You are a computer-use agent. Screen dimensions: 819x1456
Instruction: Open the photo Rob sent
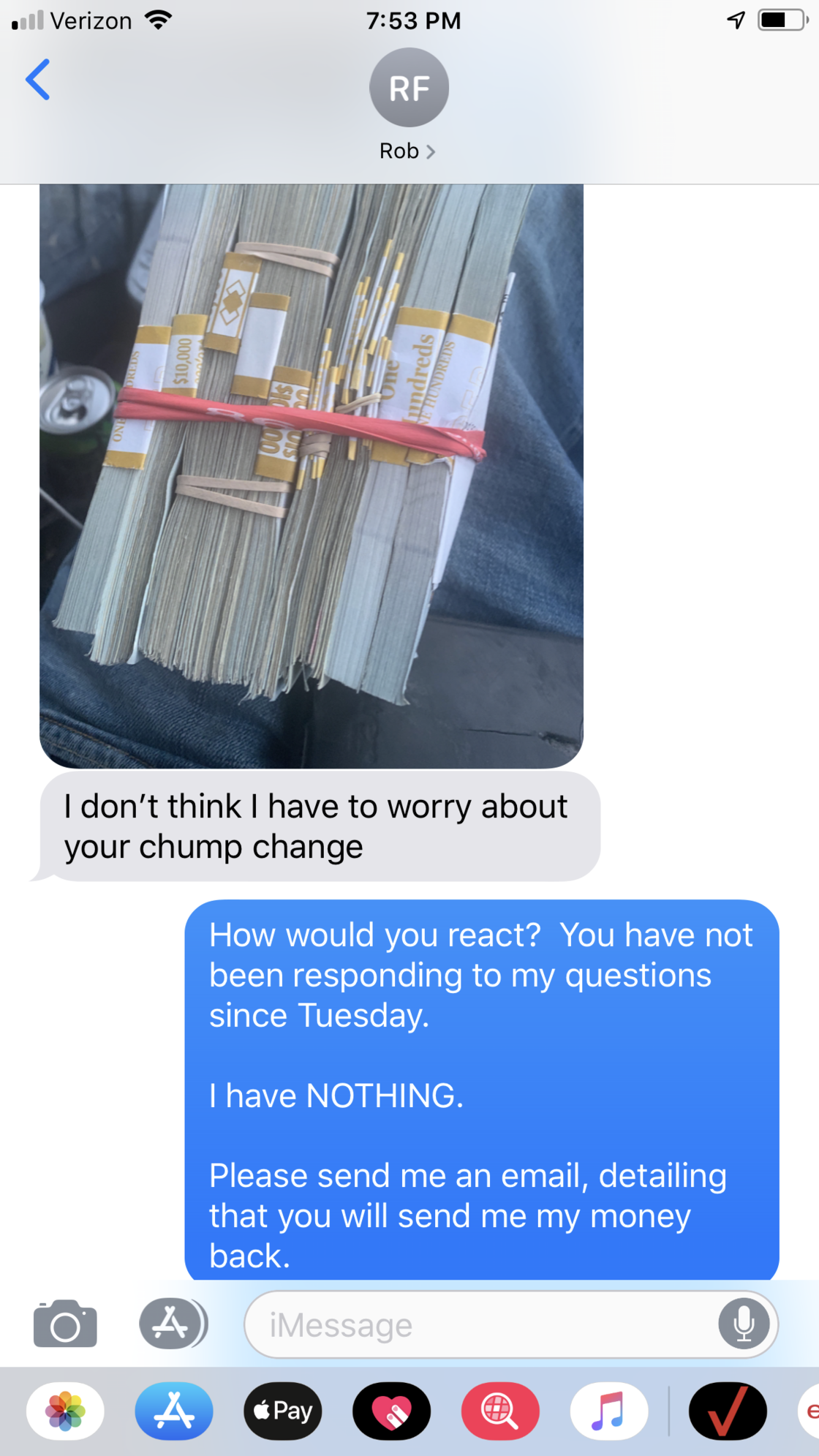click(x=312, y=475)
